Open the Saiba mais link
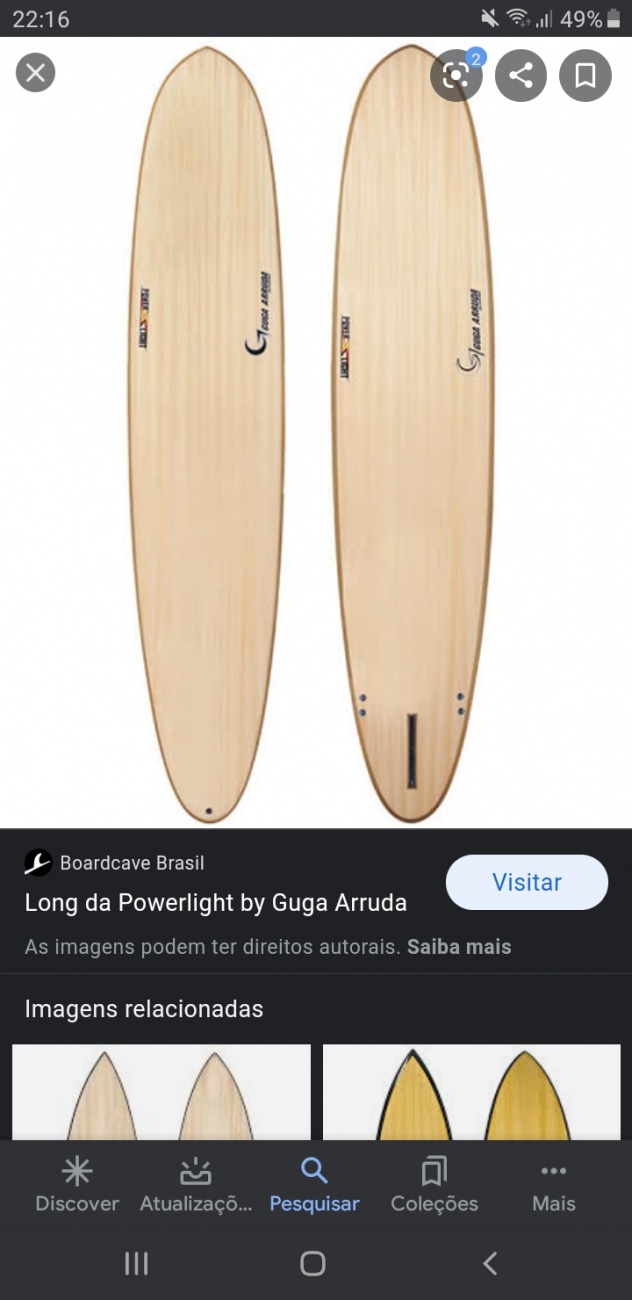The image size is (632, 1300). click(x=458, y=946)
